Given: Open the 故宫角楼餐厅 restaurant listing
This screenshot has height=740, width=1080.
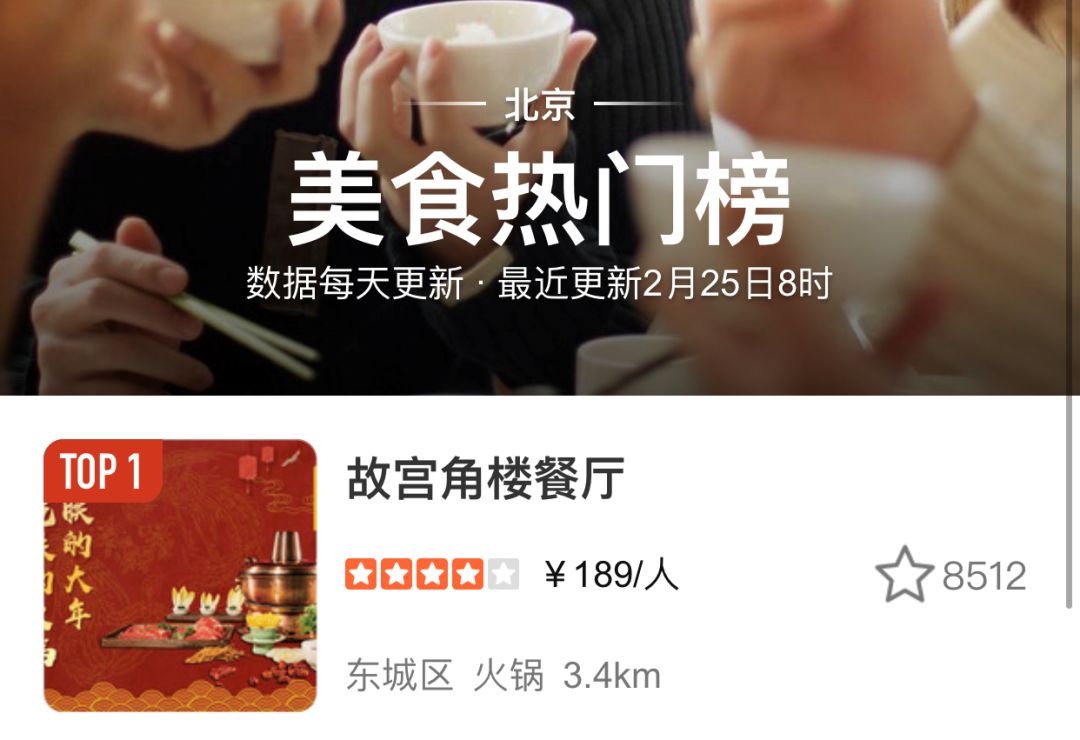Looking at the screenshot, I should [x=486, y=479].
